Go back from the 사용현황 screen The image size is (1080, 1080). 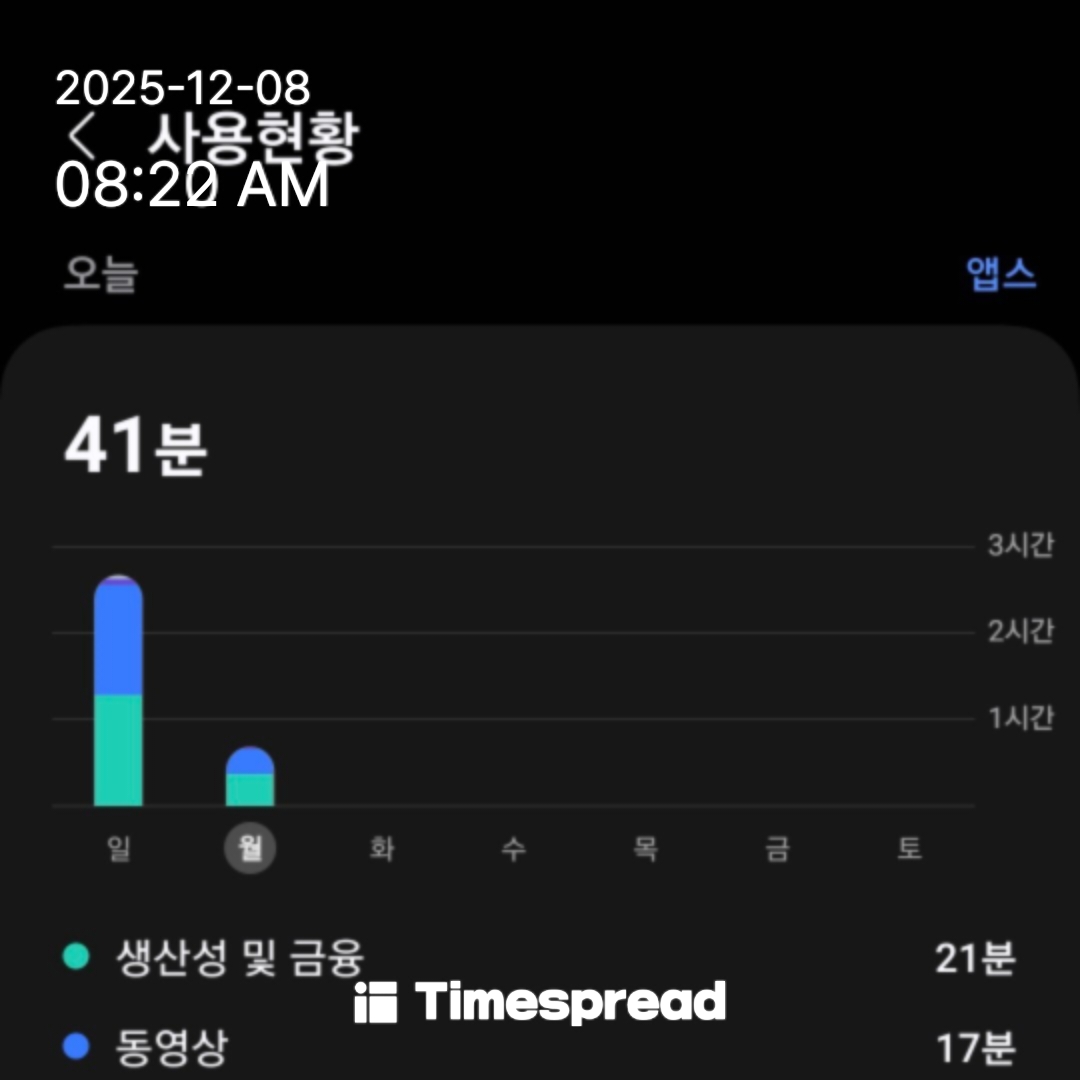84,137
